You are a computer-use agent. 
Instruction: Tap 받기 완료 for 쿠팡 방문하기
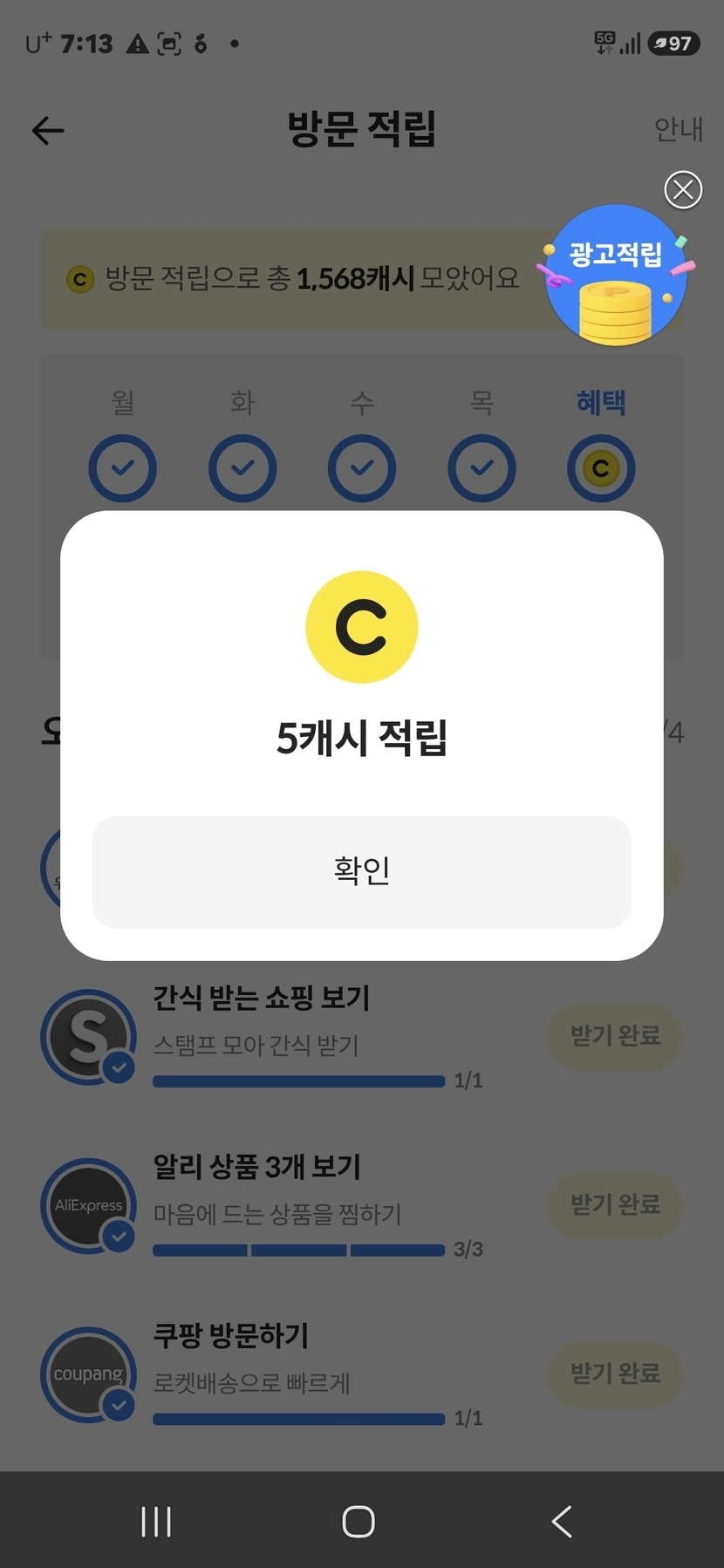point(615,1374)
